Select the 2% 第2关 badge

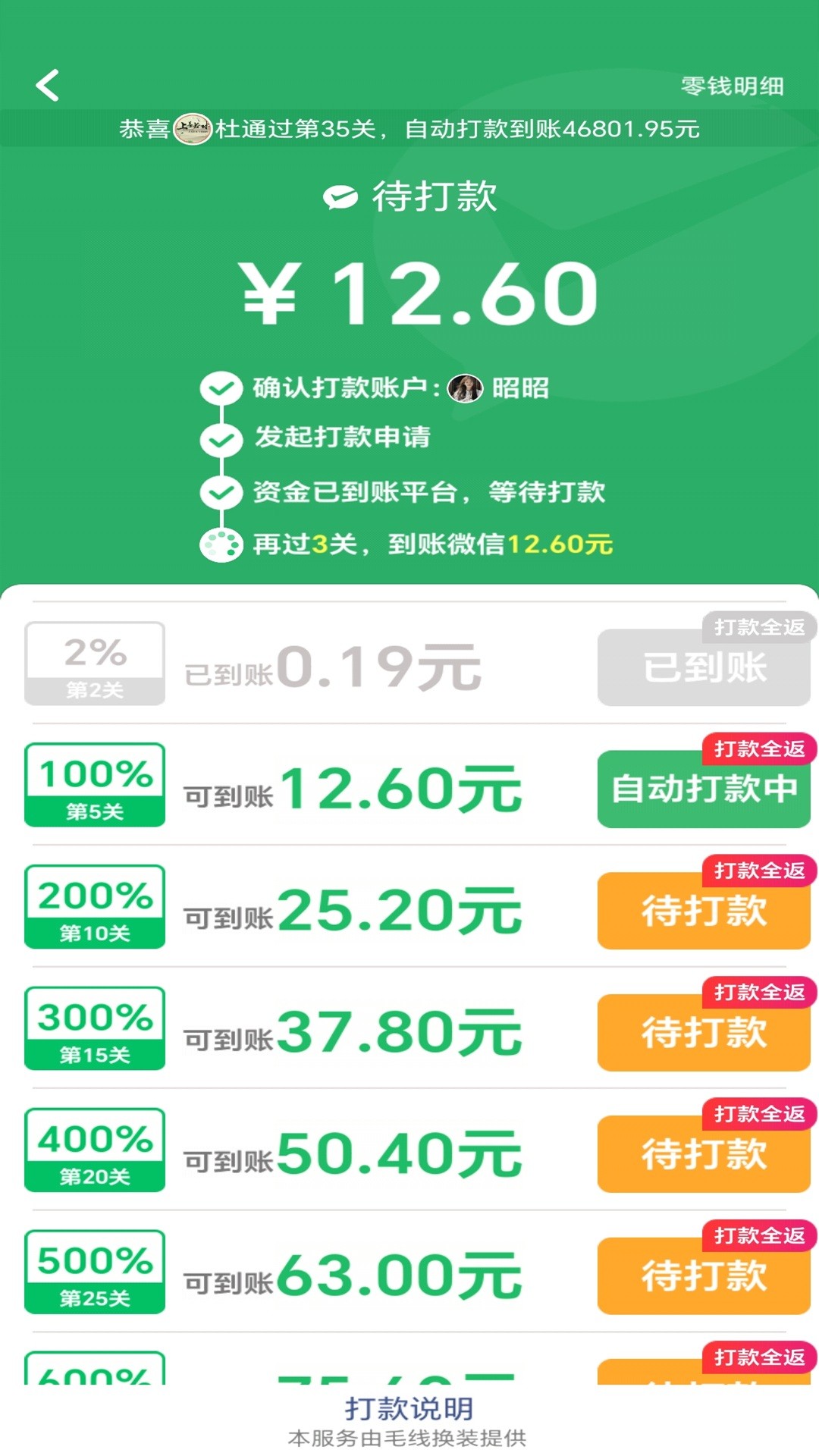(x=94, y=662)
